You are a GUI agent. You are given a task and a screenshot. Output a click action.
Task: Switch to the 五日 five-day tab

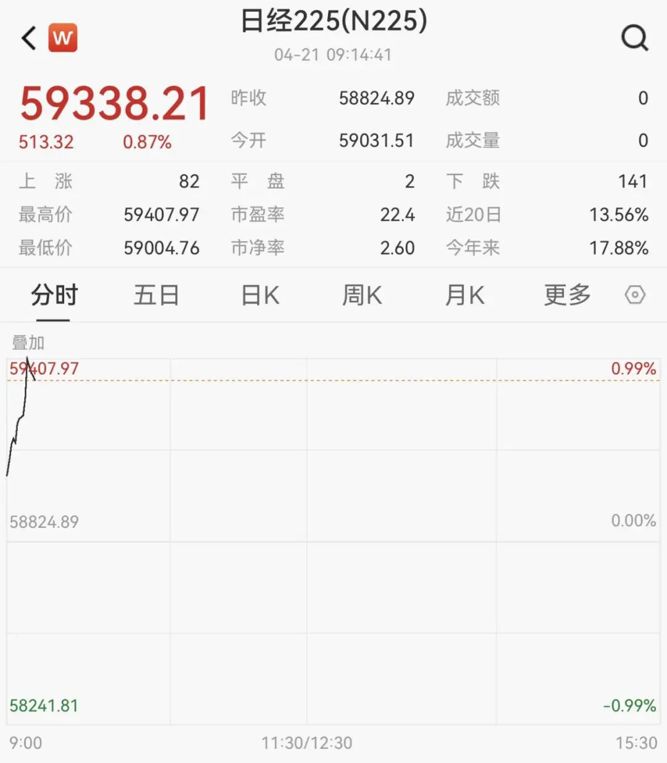tap(156, 295)
